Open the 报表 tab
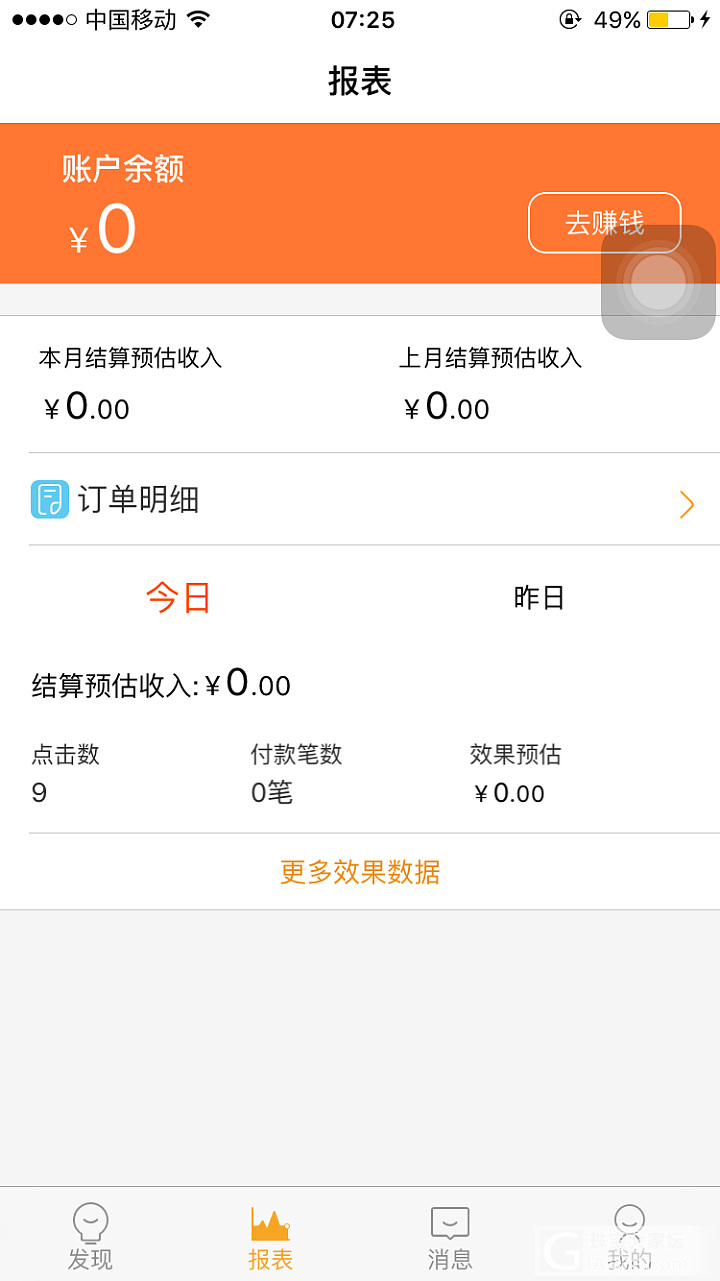 coord(270,1237)
